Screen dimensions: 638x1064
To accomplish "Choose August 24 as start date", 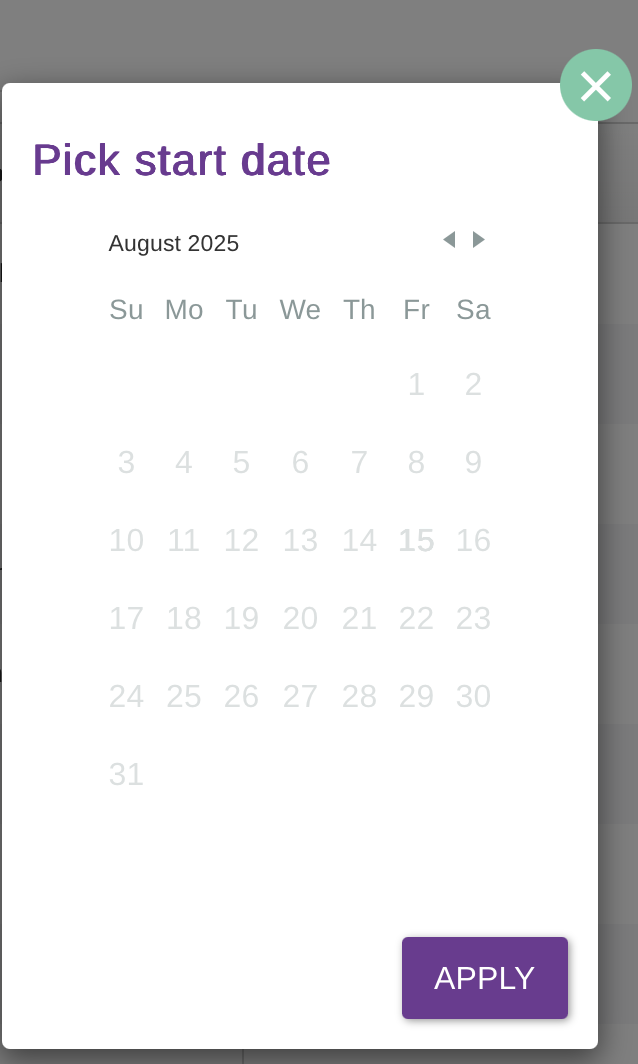I will click(126, 696).
